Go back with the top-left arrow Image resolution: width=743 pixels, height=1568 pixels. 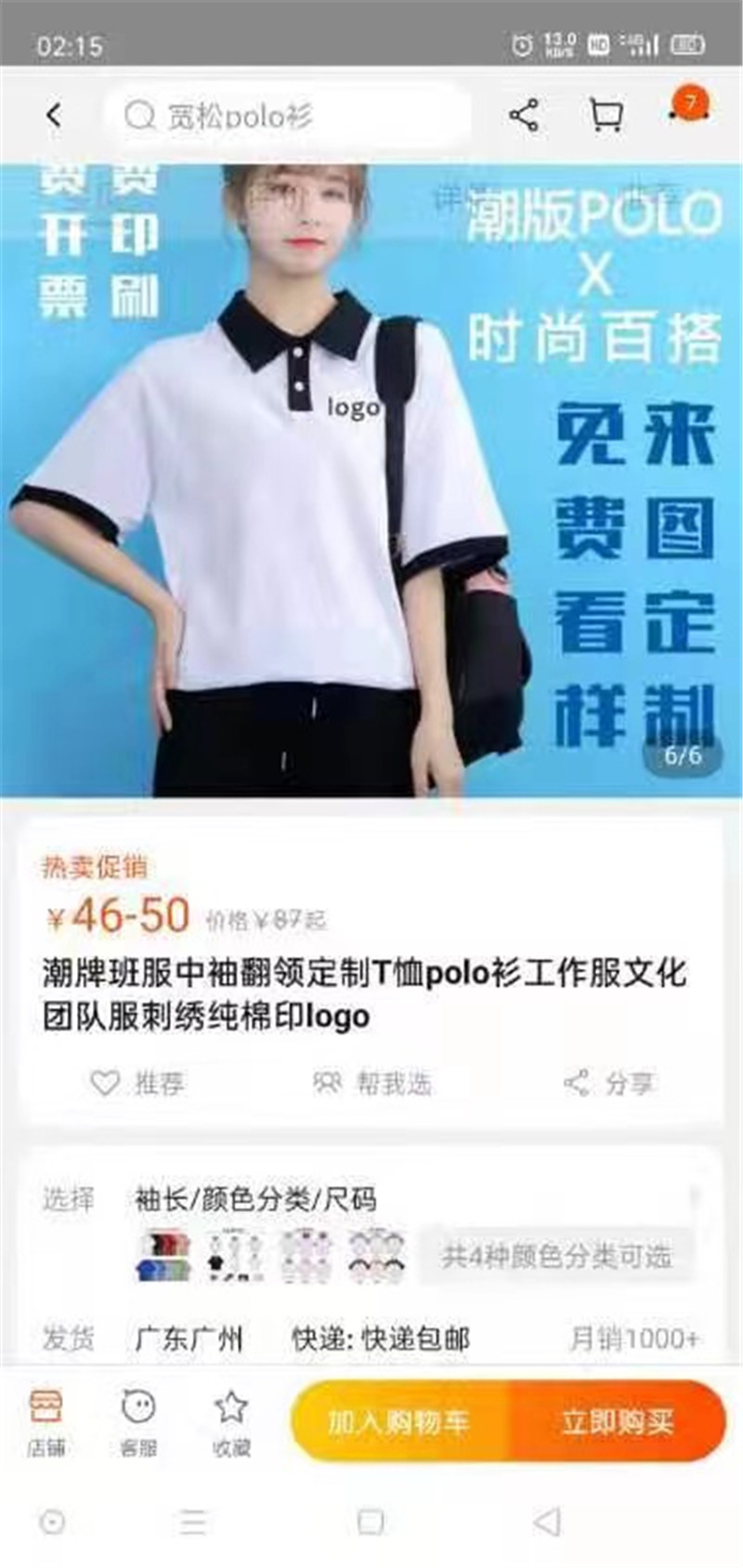click(x=54, y=115)
